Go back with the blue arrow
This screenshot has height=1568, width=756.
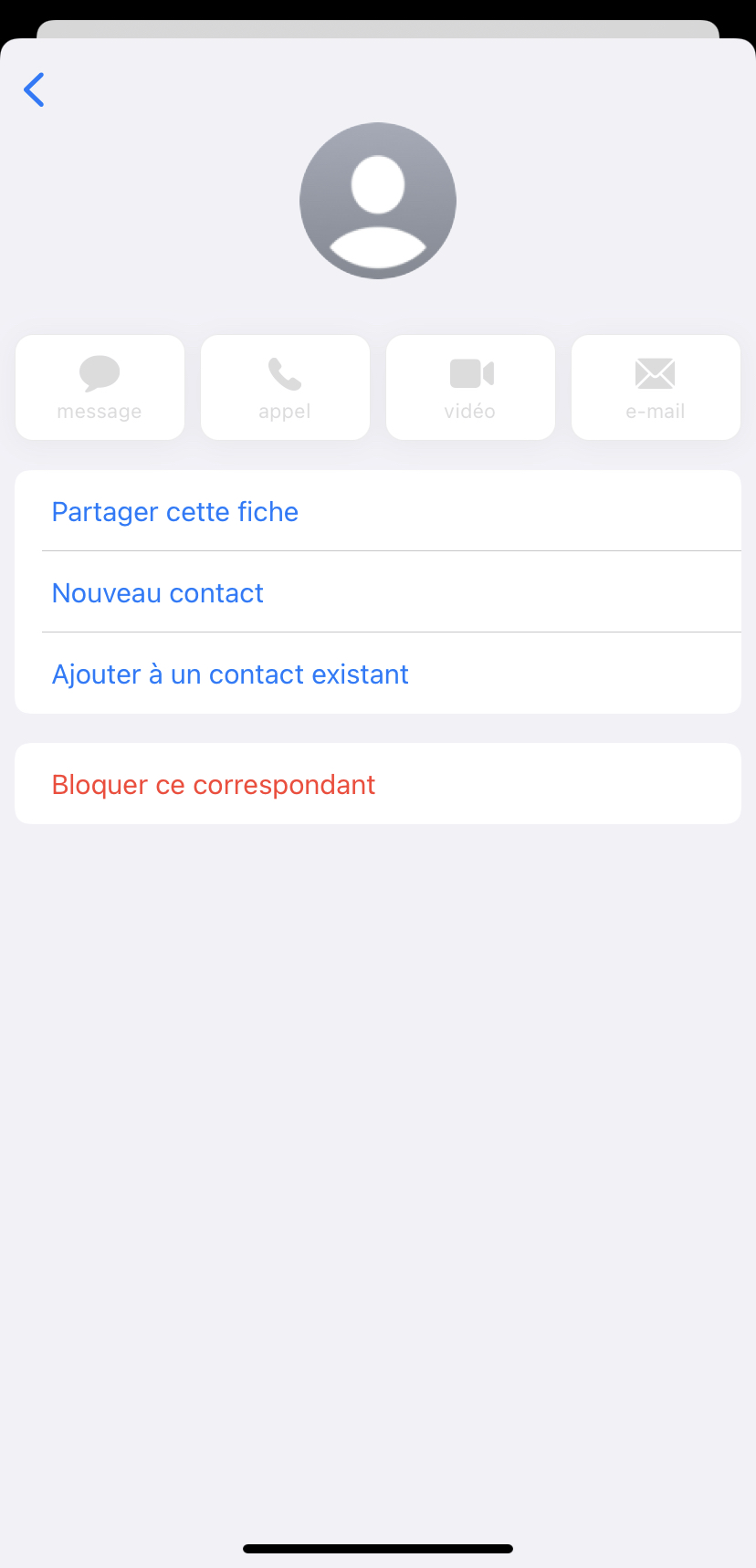35,89
